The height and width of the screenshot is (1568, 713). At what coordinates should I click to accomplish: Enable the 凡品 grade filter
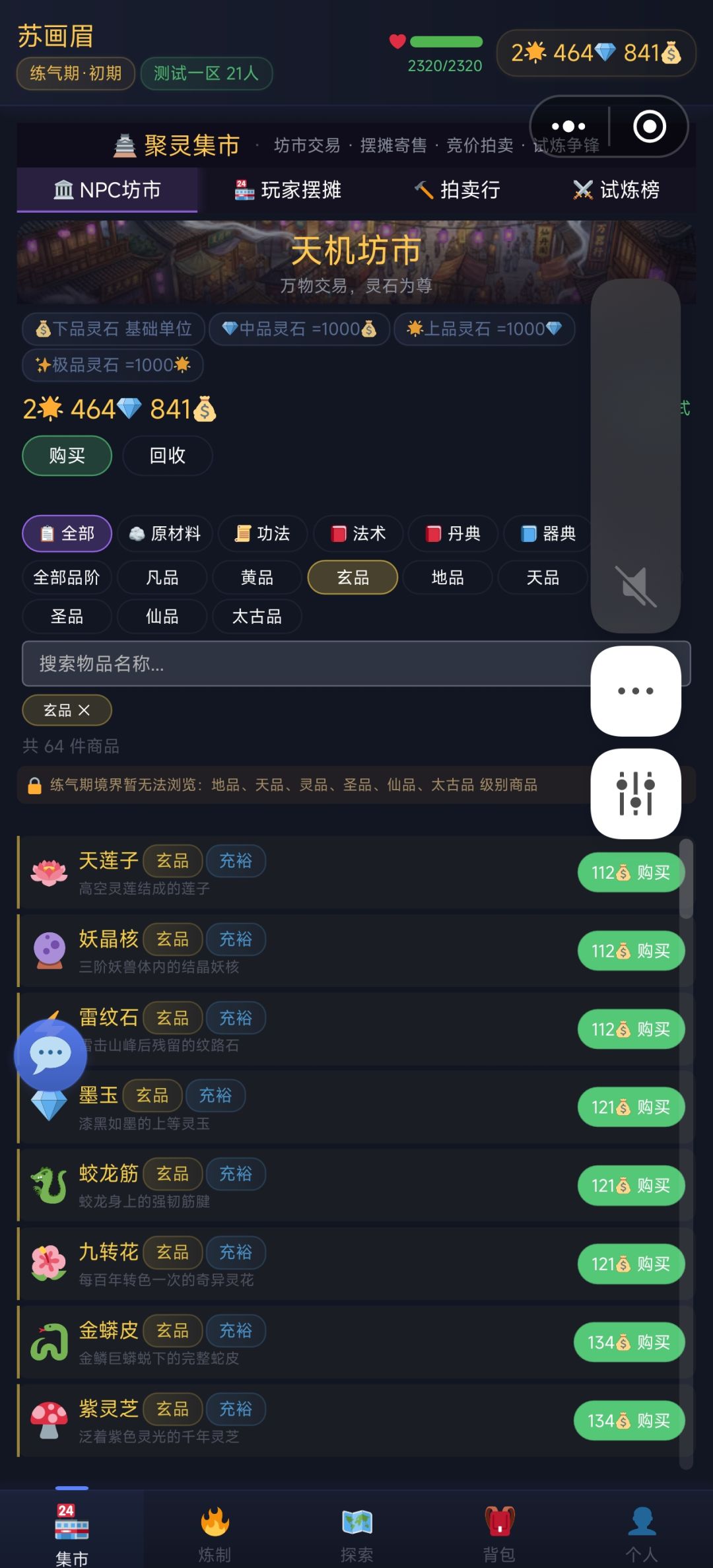pyautogui.click(x=162, y=577)
